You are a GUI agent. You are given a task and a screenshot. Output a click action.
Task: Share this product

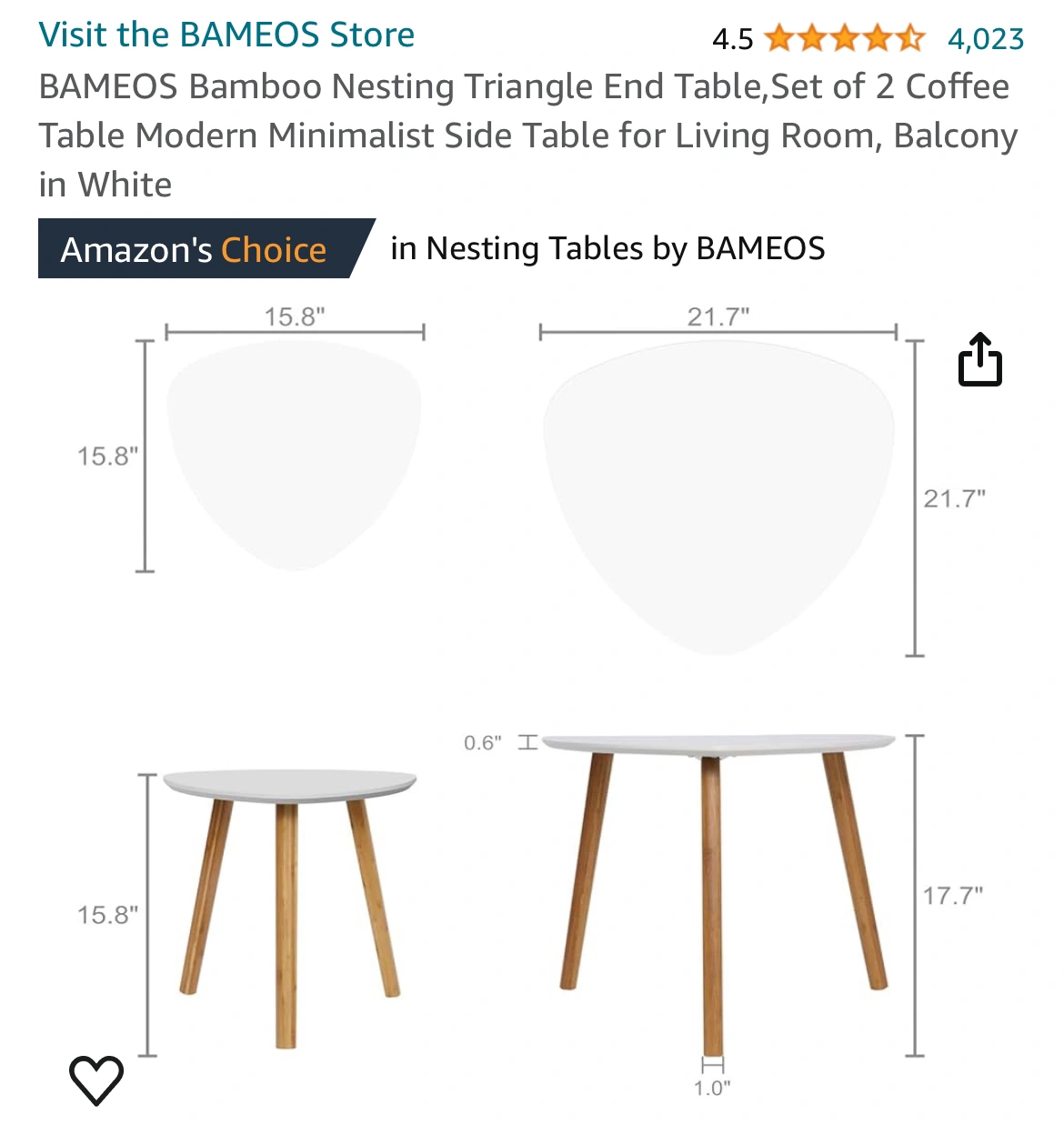(979, 360)
